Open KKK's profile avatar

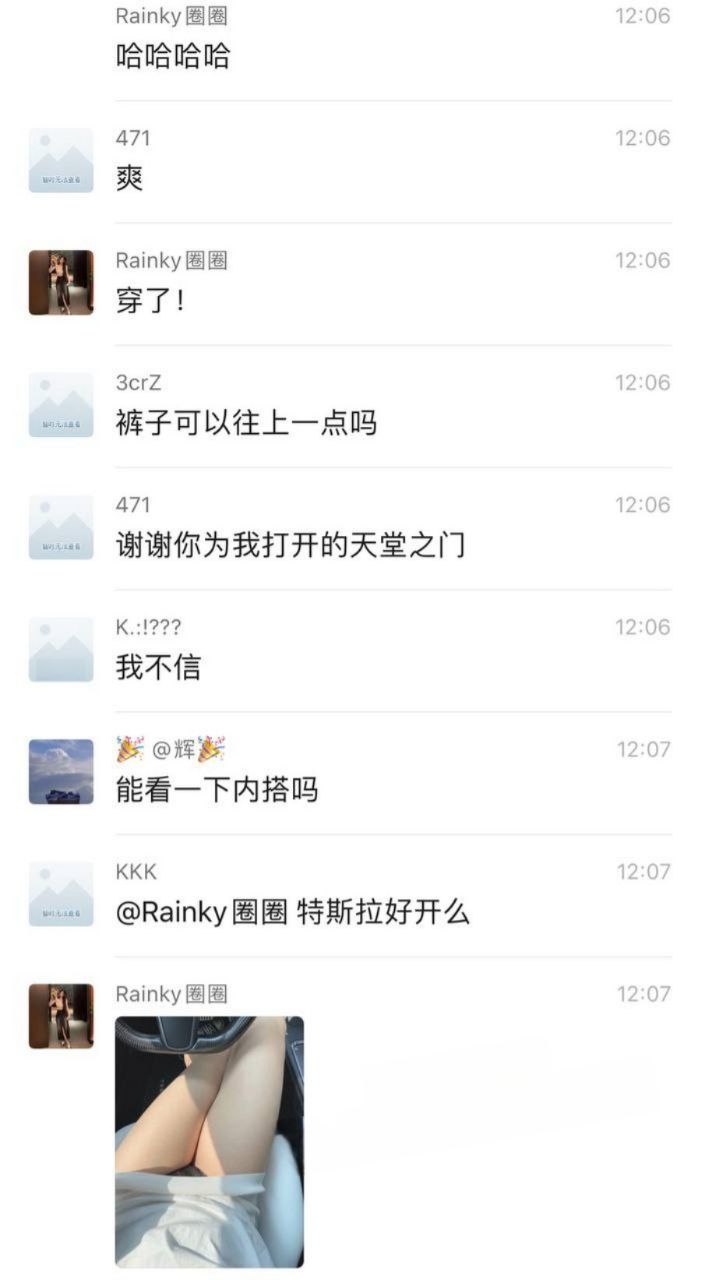pos(61,894)
